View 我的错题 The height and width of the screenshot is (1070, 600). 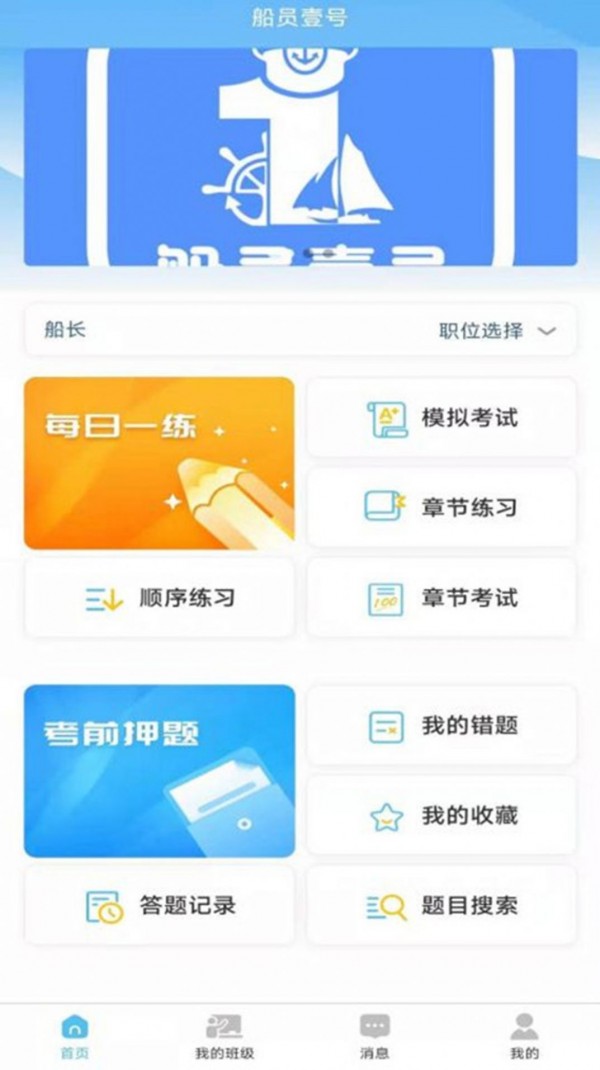[x=442, y=725]
